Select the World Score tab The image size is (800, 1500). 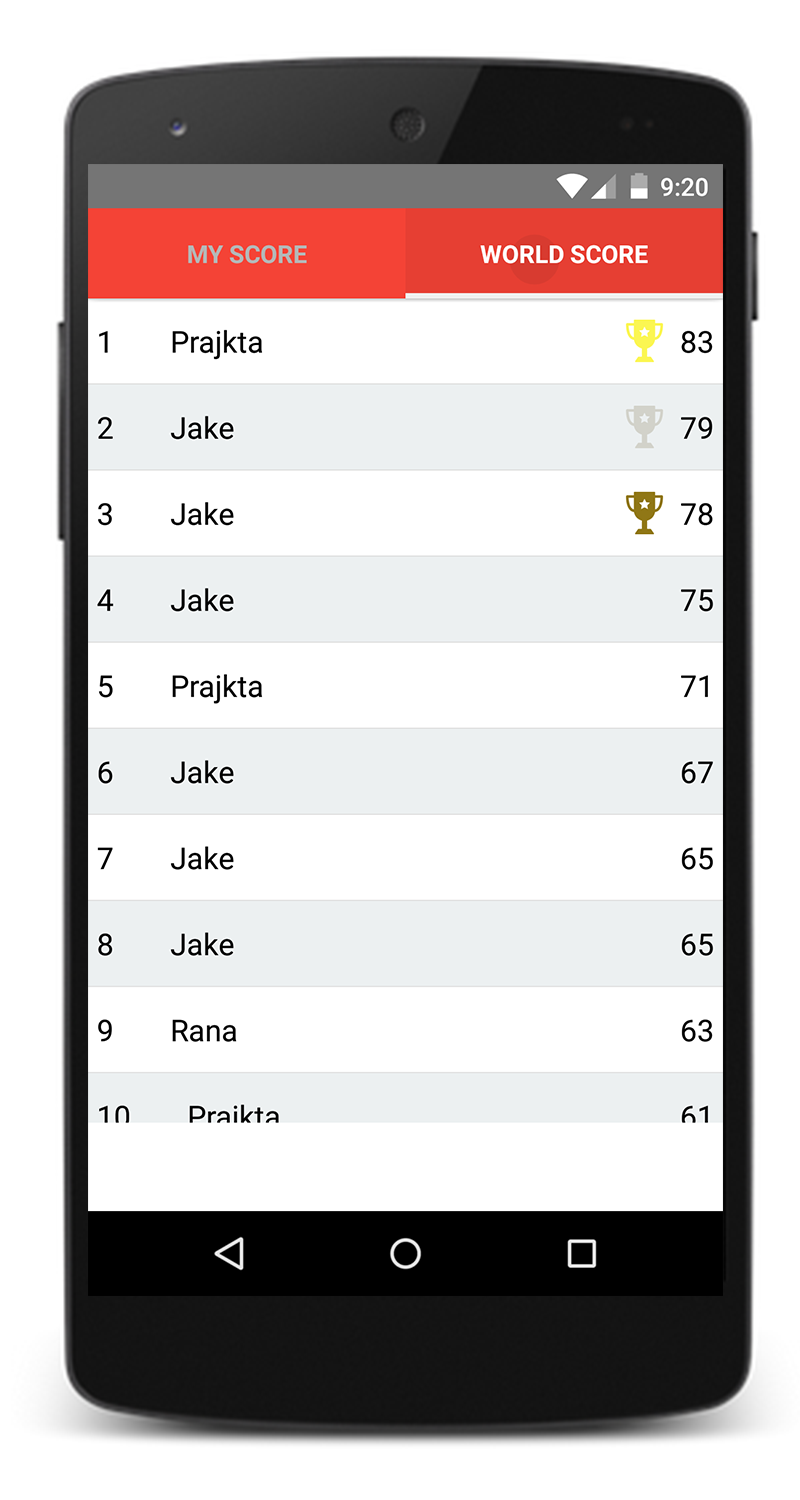564,254
